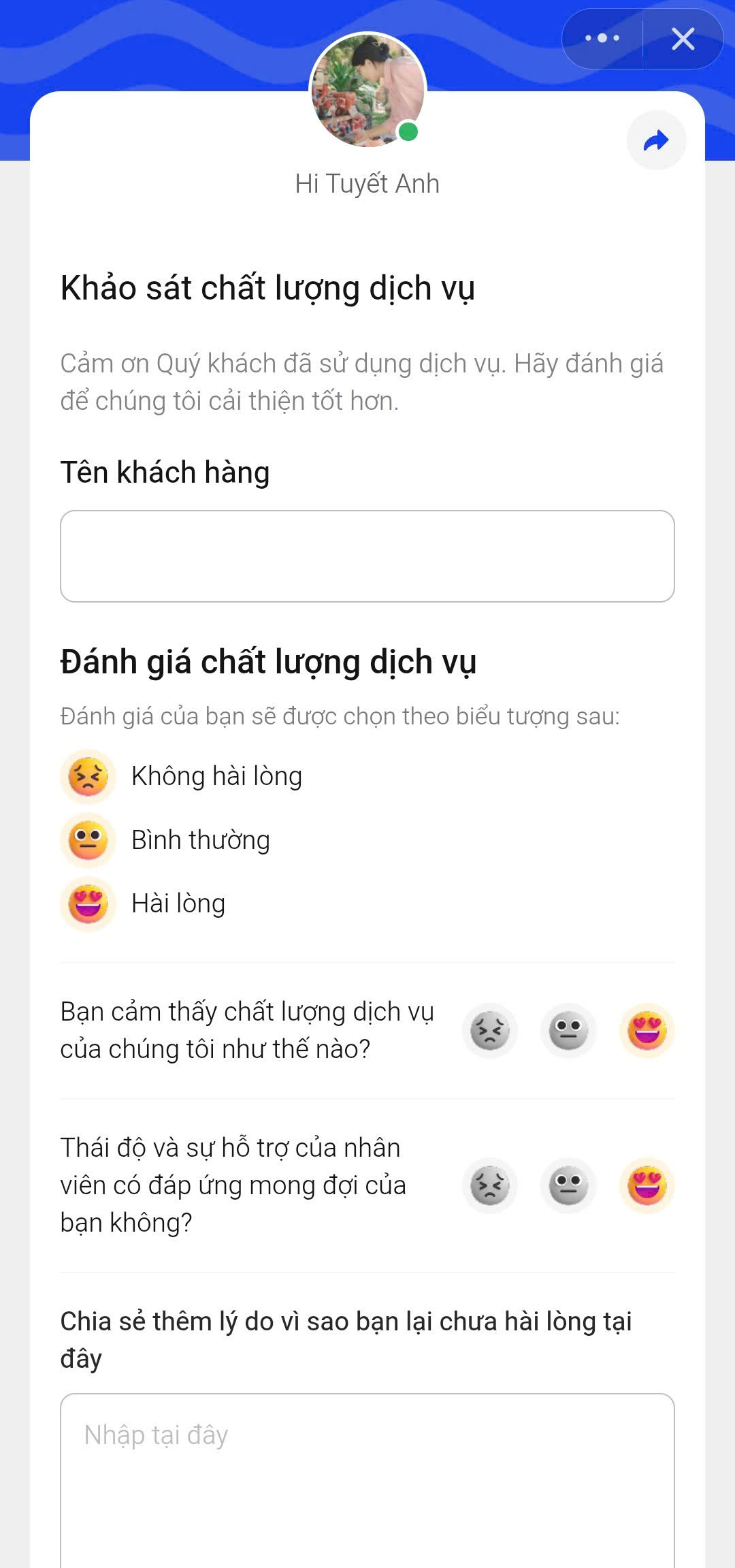This screenshot has width=735, height=1568.
Task: Rate service quality as Hài lòng
Action: (x=647, y=1031)
